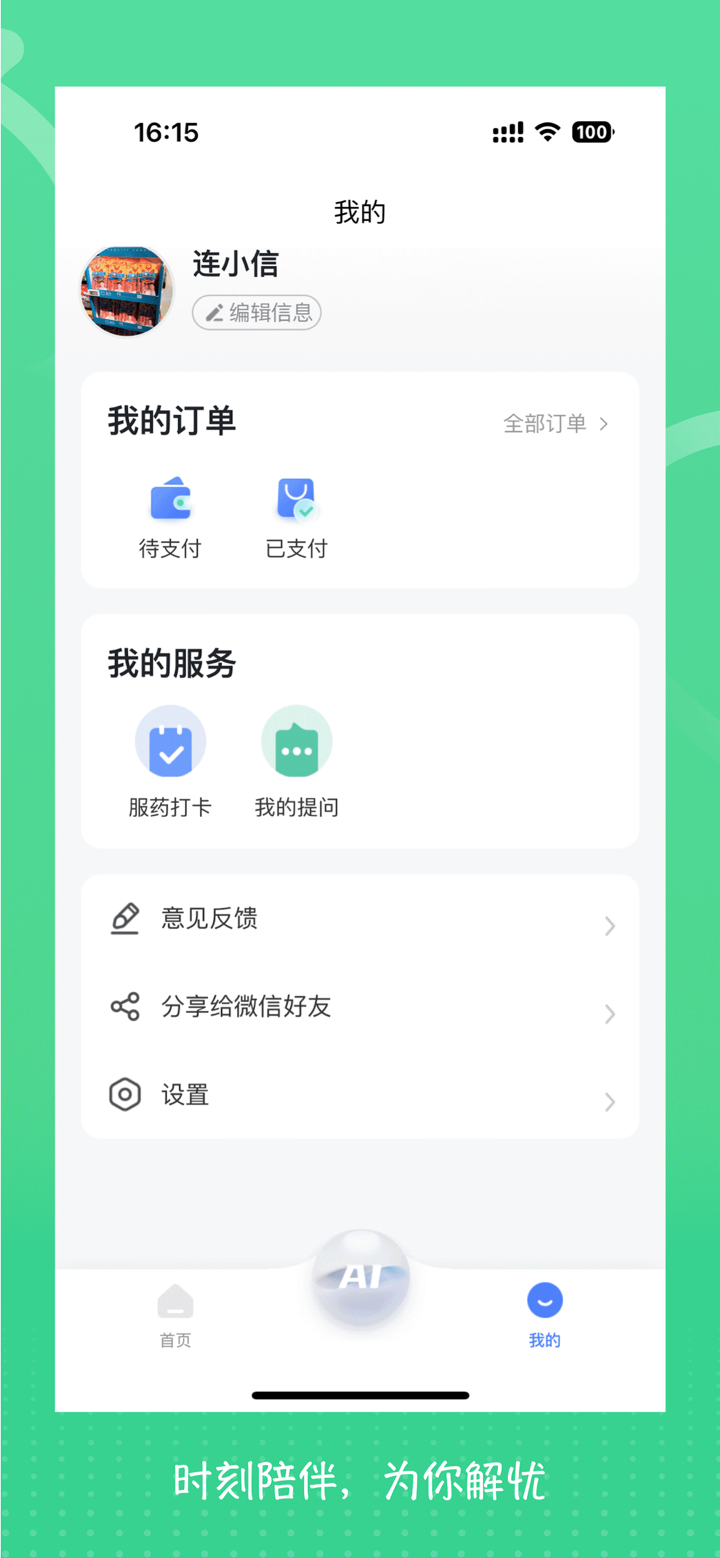Image resolution: width=720 pixels, height=1558 pixels.
Task: Select the 我的 tab
Action: click(544, 1318)
